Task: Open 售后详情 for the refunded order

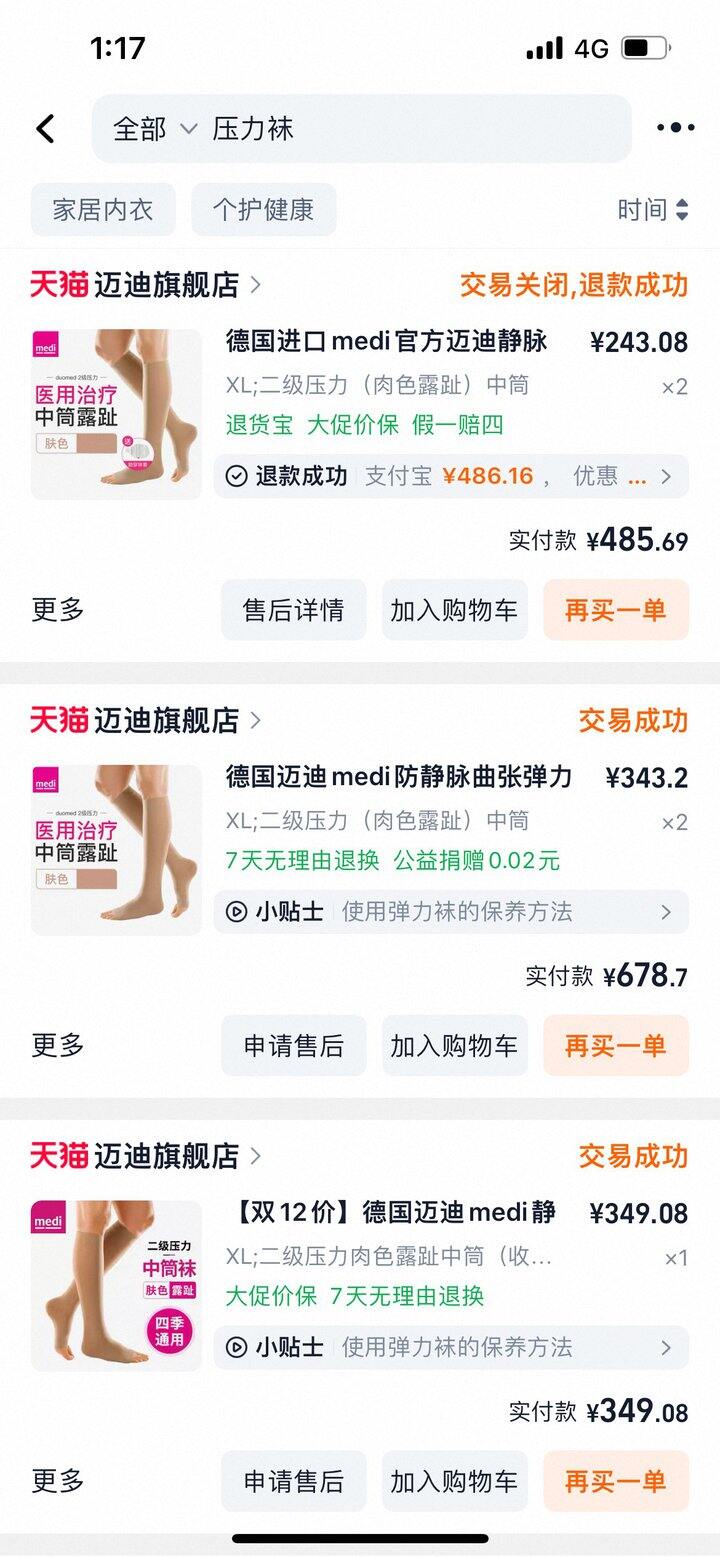Action: (293, 610)
